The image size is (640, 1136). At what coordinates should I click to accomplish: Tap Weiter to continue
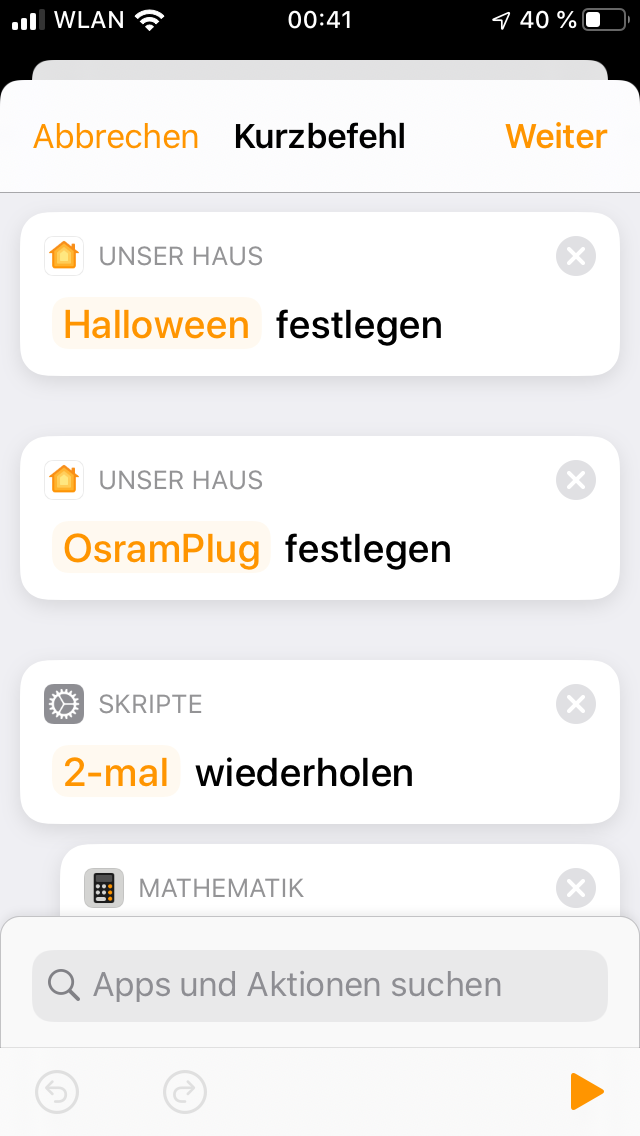[x=556, y=136]
